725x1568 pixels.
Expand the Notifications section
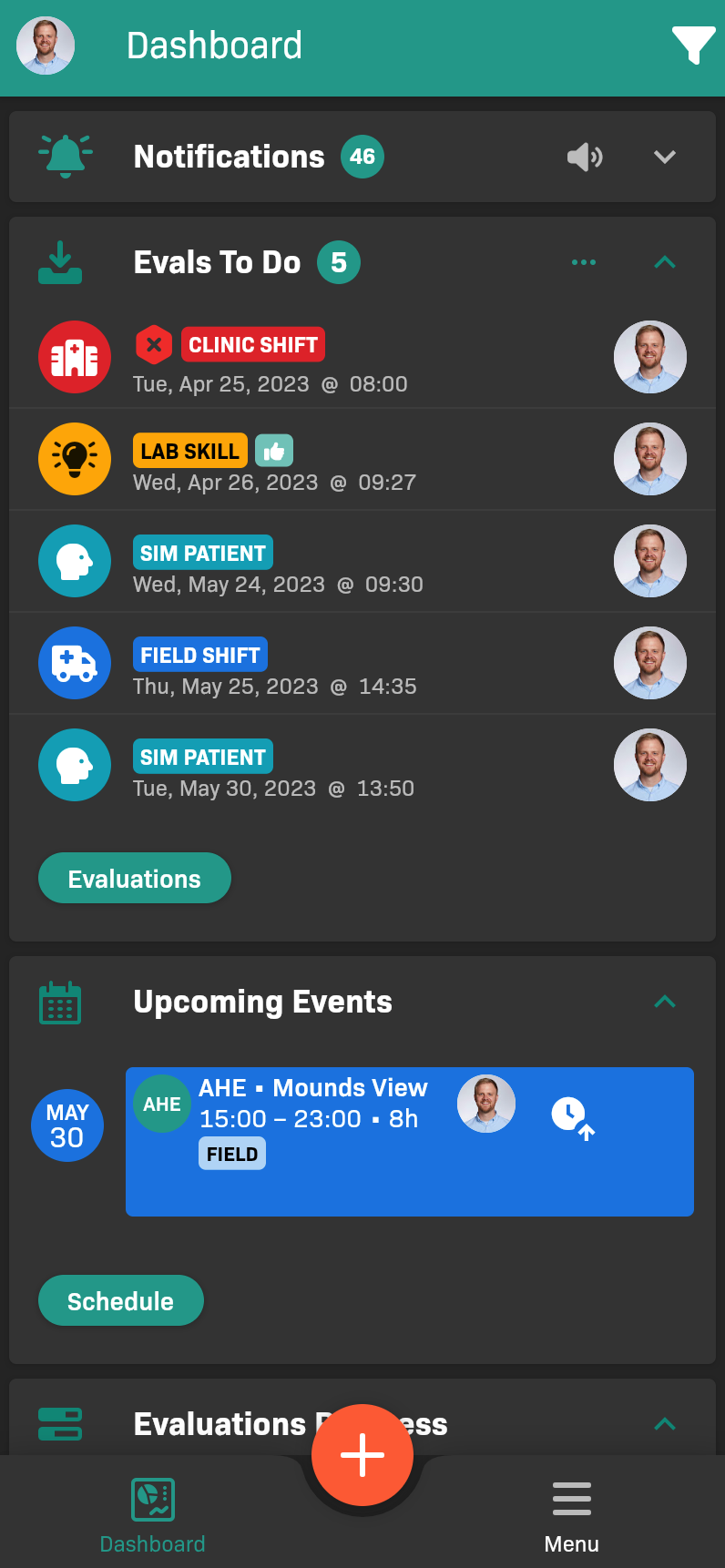coord(665,157)
